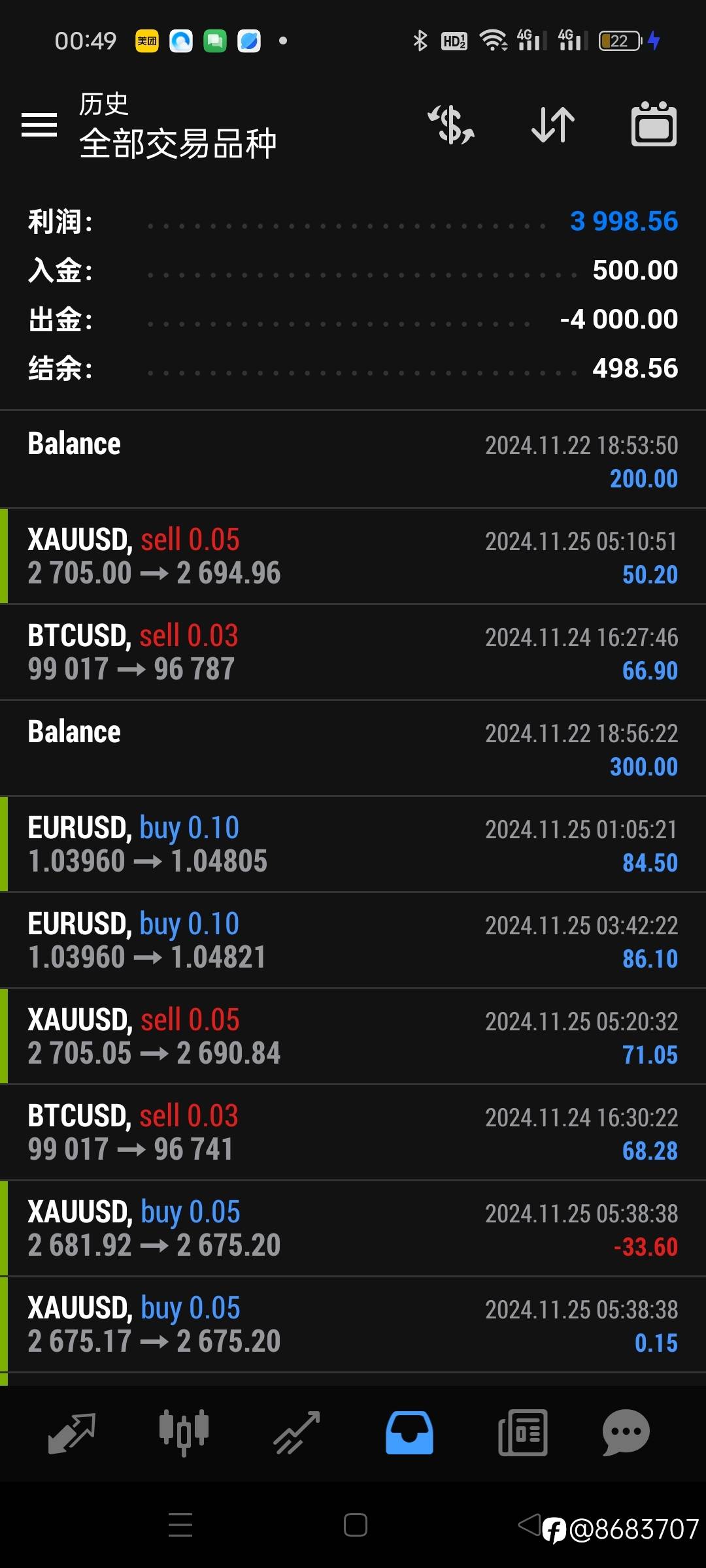
Task: Open the Chat messages tab
Action: [626, 1433]
